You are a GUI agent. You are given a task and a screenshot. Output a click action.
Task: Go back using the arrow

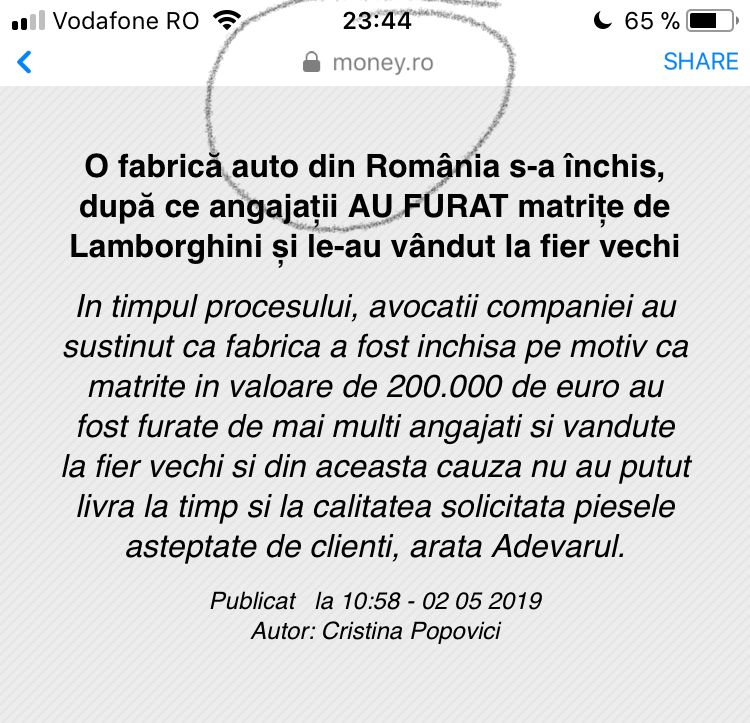(25, 62)
